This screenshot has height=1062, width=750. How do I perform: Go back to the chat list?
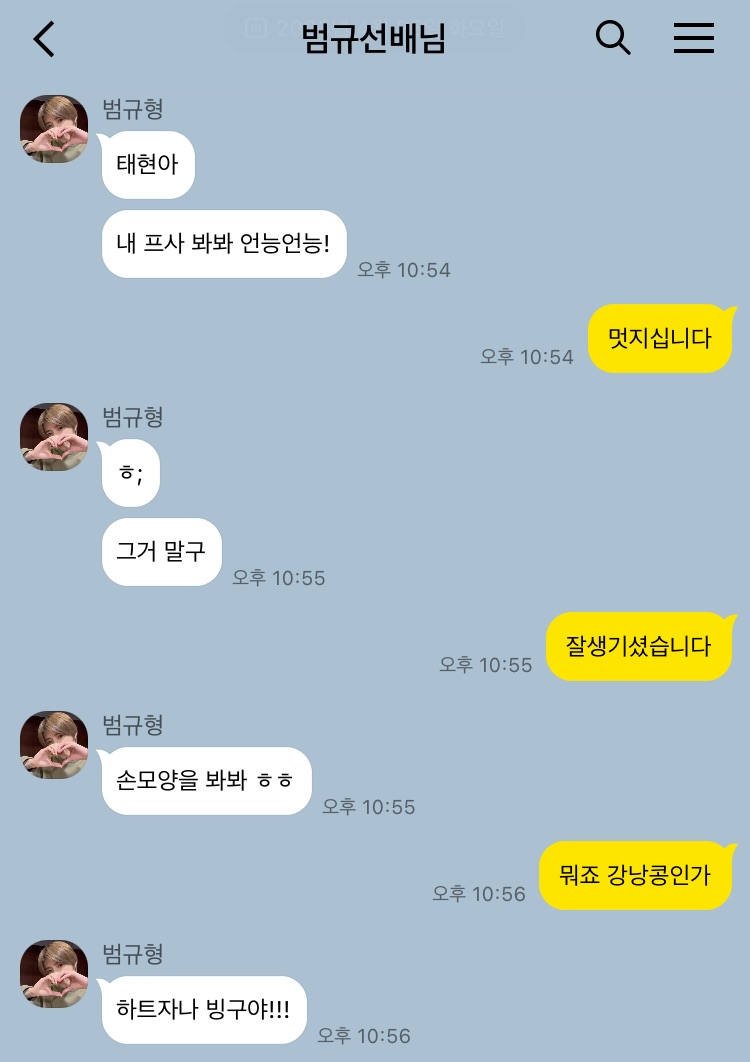[x=45, y=39]
